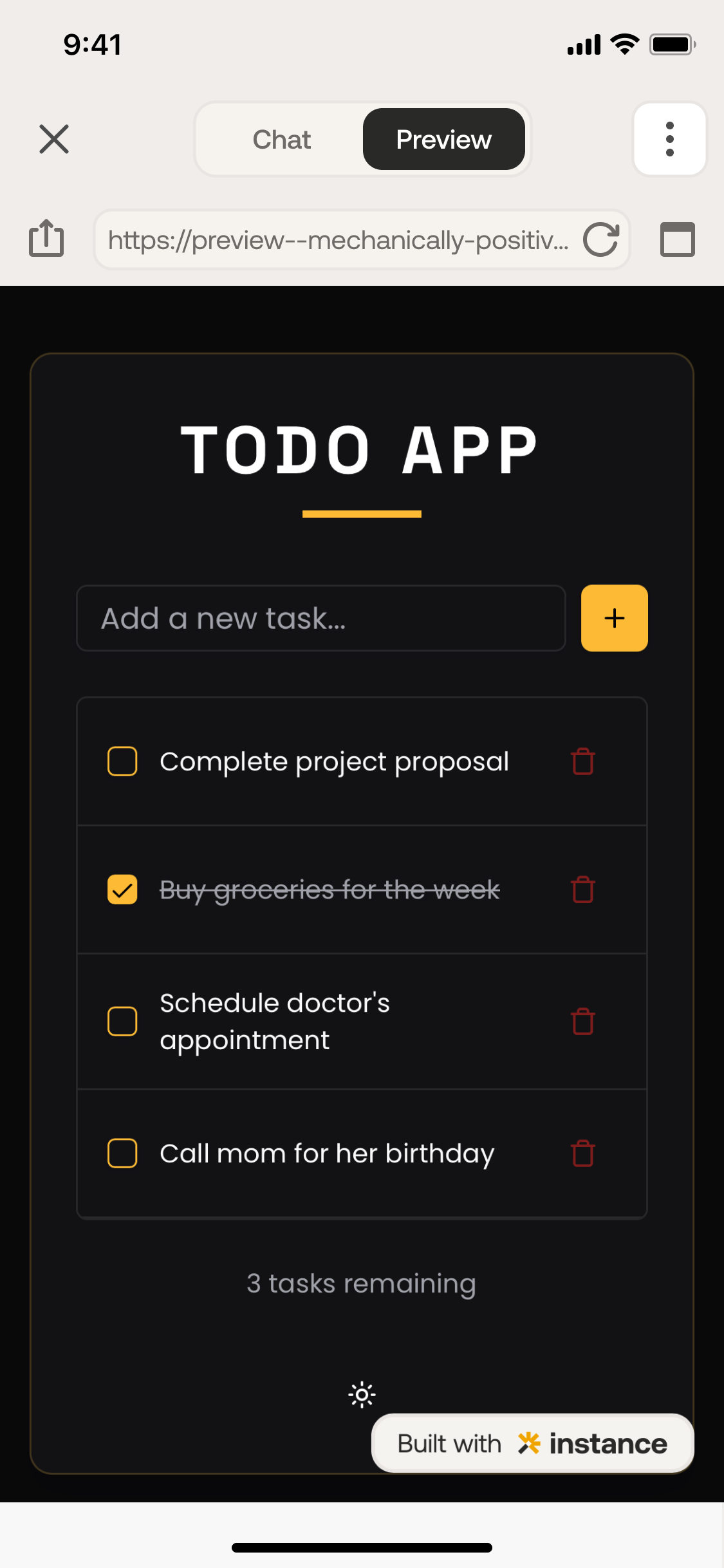Tick the Call mom for her birthday checkbox
The image size is (724, 1568).
tap(122, 1153)
